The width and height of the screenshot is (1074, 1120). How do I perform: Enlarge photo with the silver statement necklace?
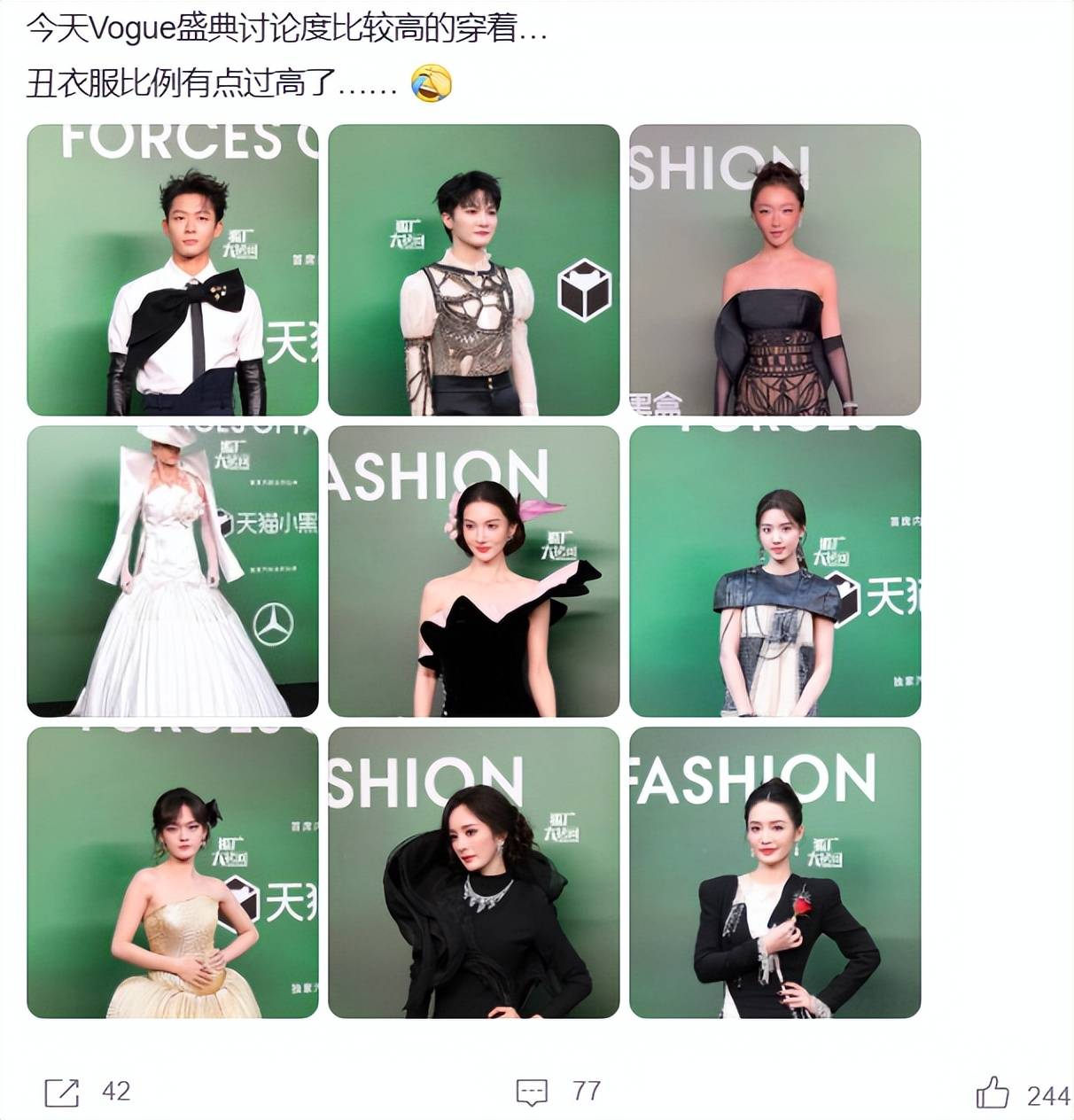click(x=474, y=873)
